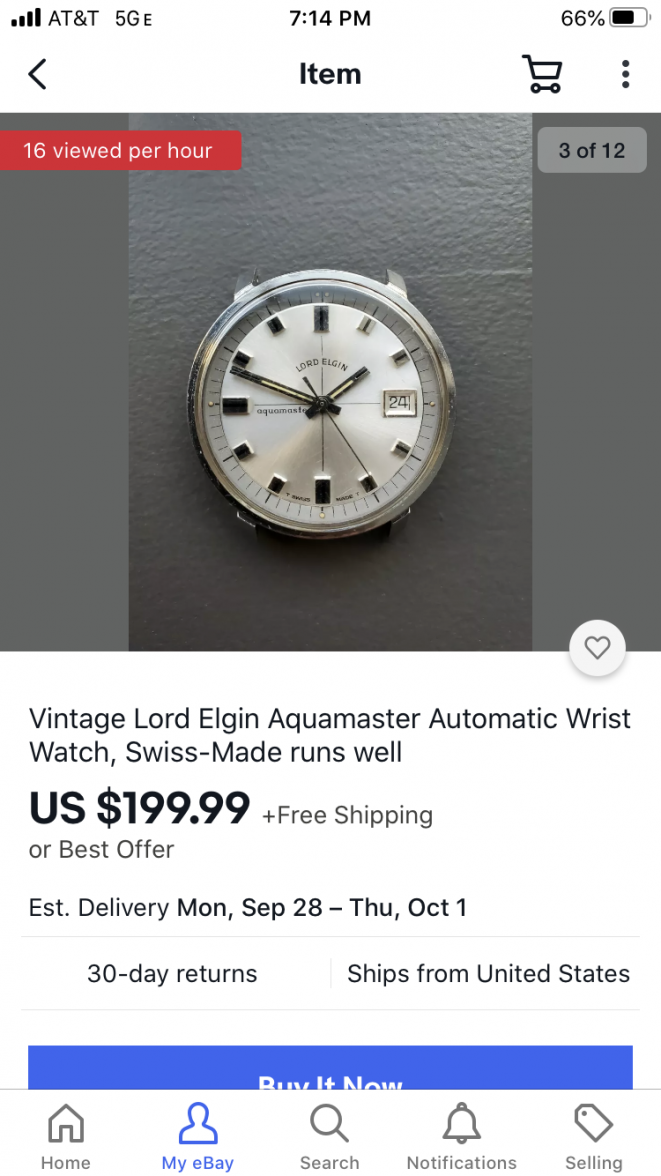Screen dimensions: 661x1176
Task: Switch to the Home tab
Action: click(66, 1138)
